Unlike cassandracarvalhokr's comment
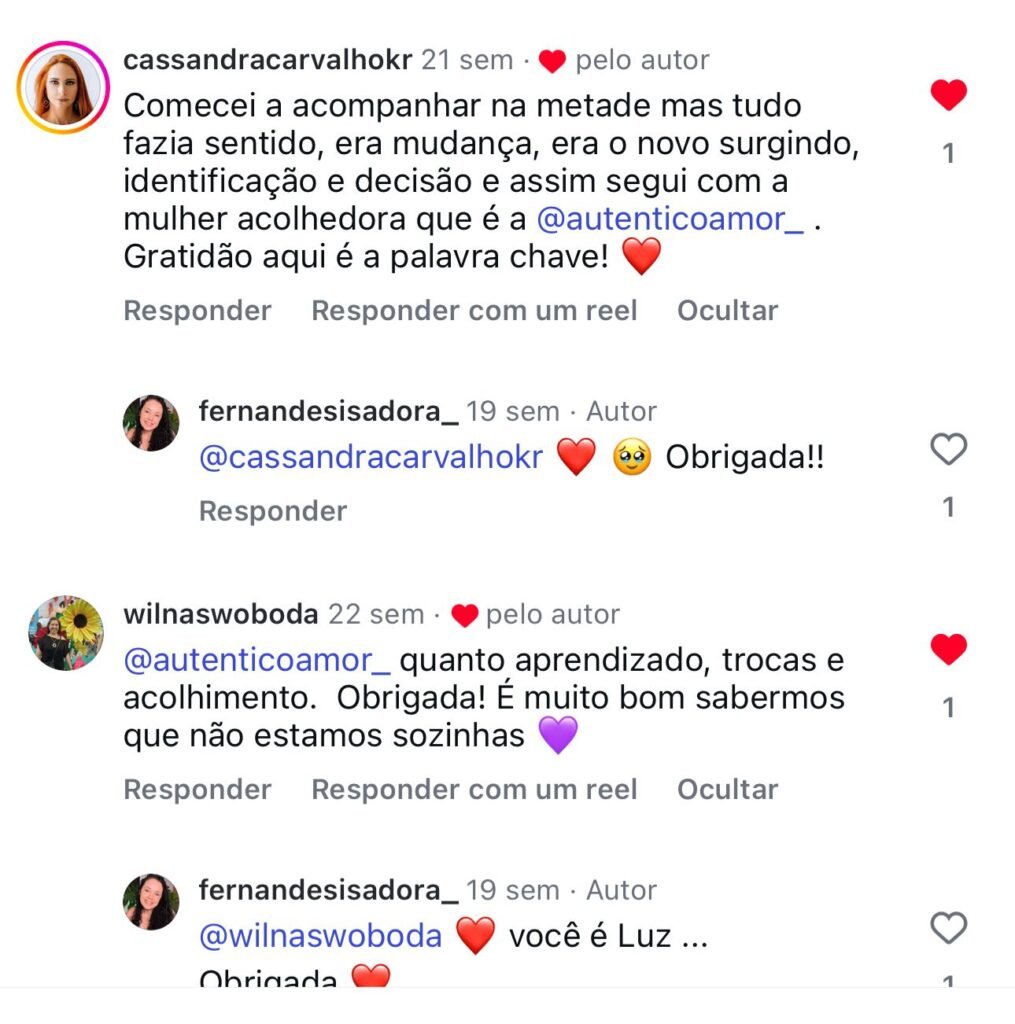Image resolution: width=1015 pixels, height=1024 pixels. click(x=948, y=96)
